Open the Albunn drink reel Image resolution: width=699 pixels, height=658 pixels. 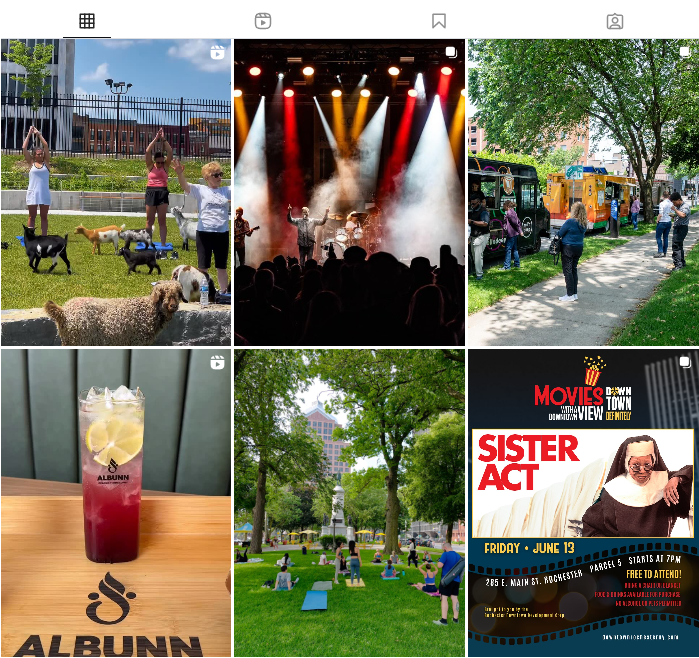tap(116, 502)
